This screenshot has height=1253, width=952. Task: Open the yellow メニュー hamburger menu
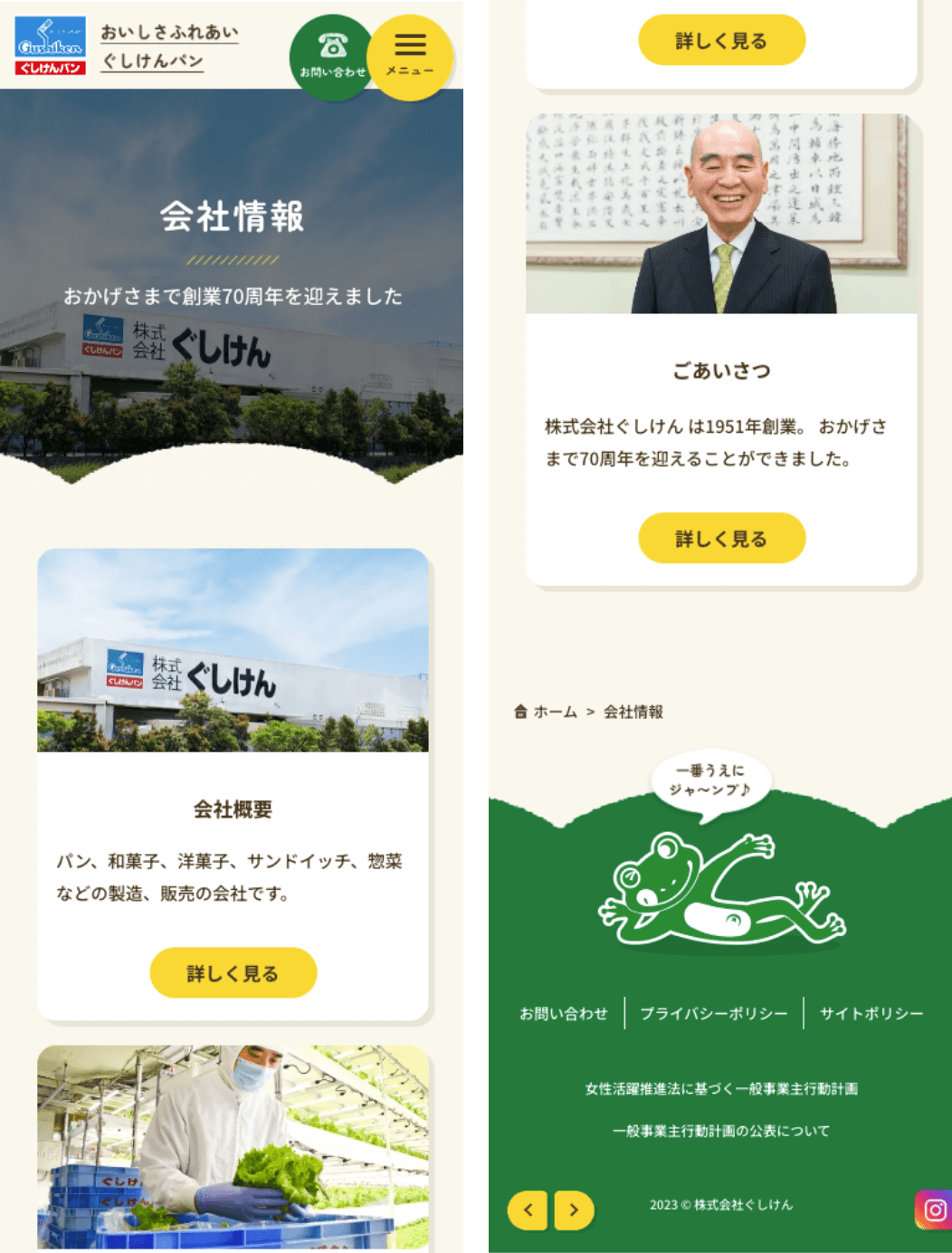(x=410, y=56)
